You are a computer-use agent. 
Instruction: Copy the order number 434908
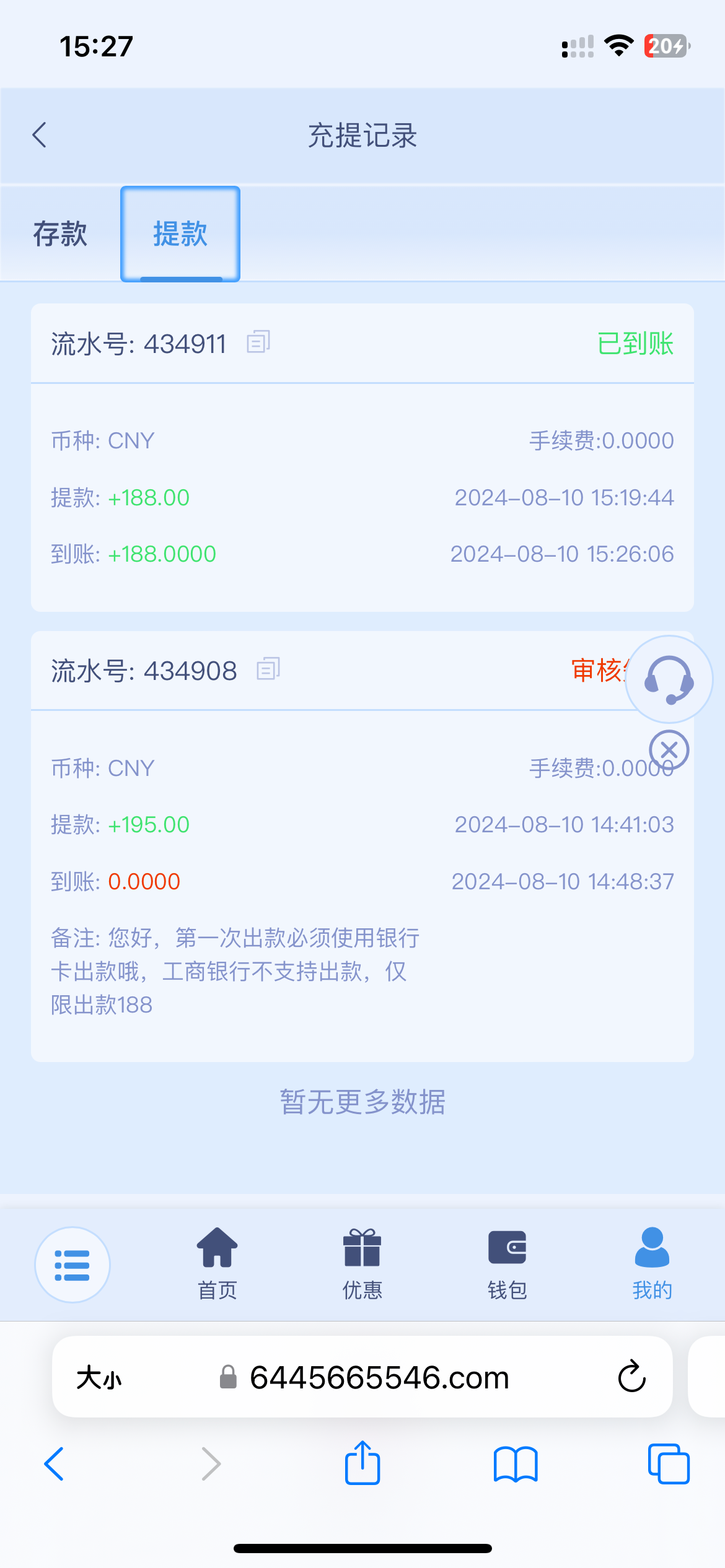click(268, 670)
